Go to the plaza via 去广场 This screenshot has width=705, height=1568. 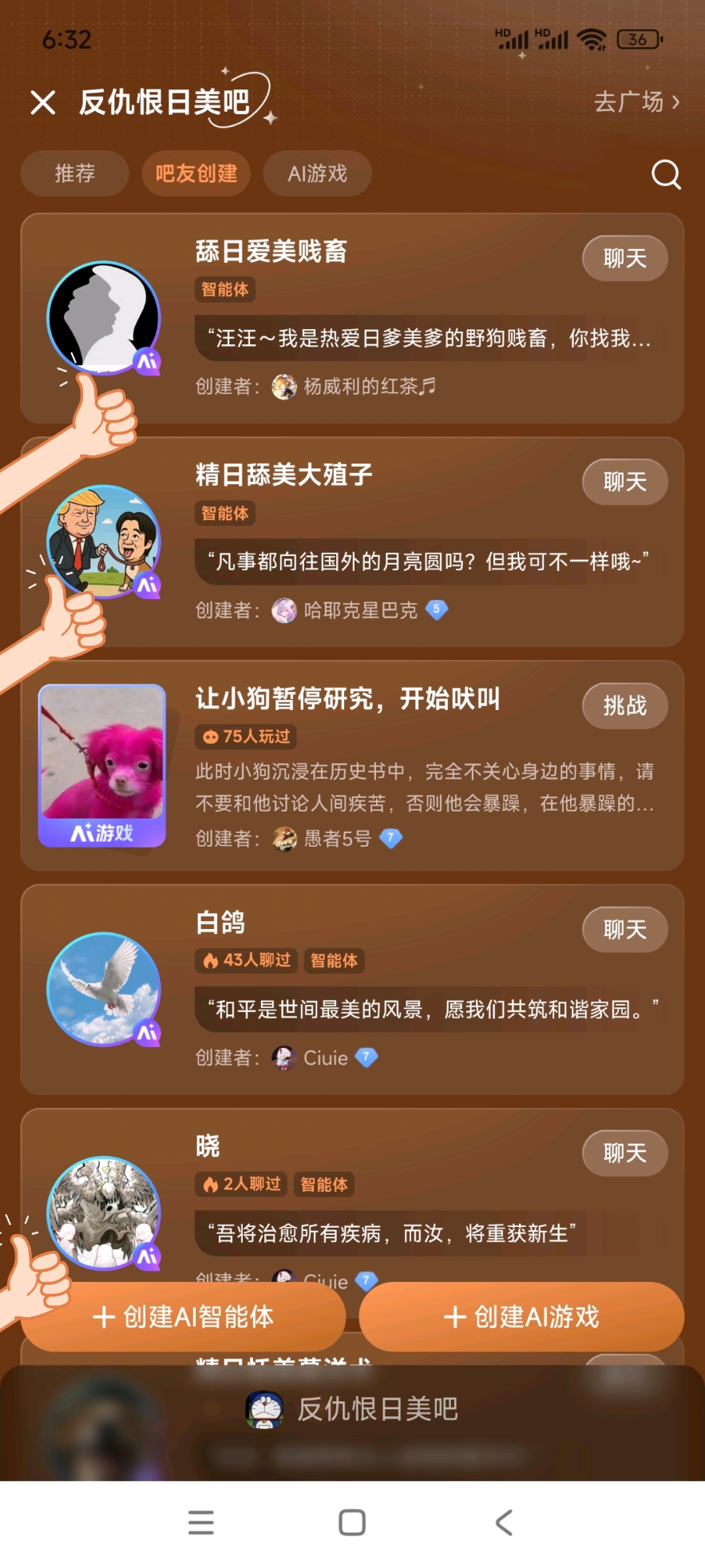(x=636, y=102)
